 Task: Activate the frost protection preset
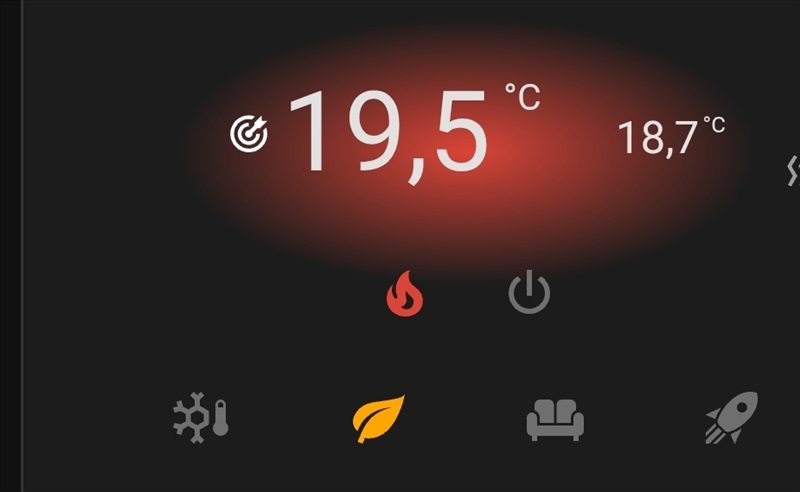coord(201,418)
